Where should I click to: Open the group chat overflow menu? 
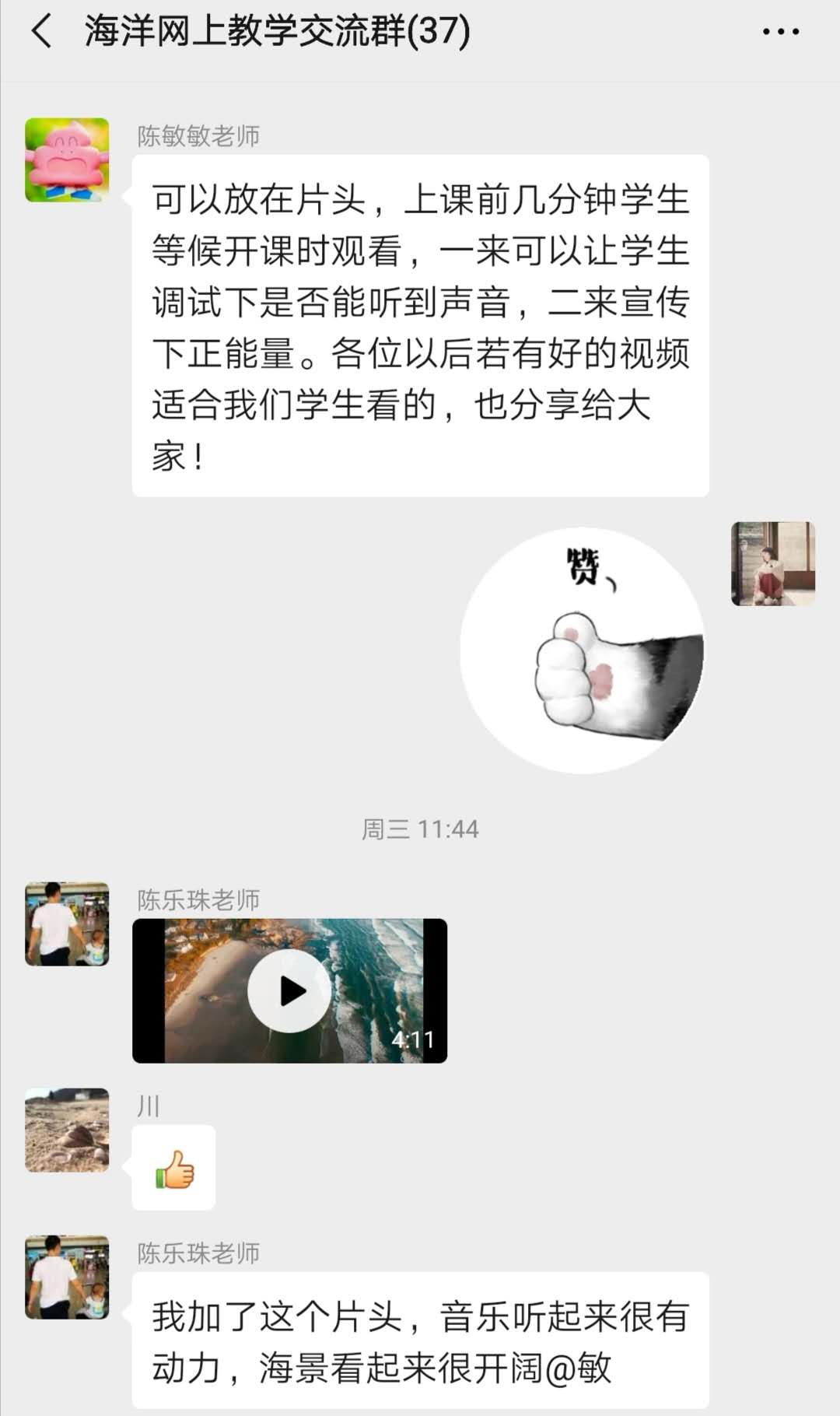(x=780, y=32)
